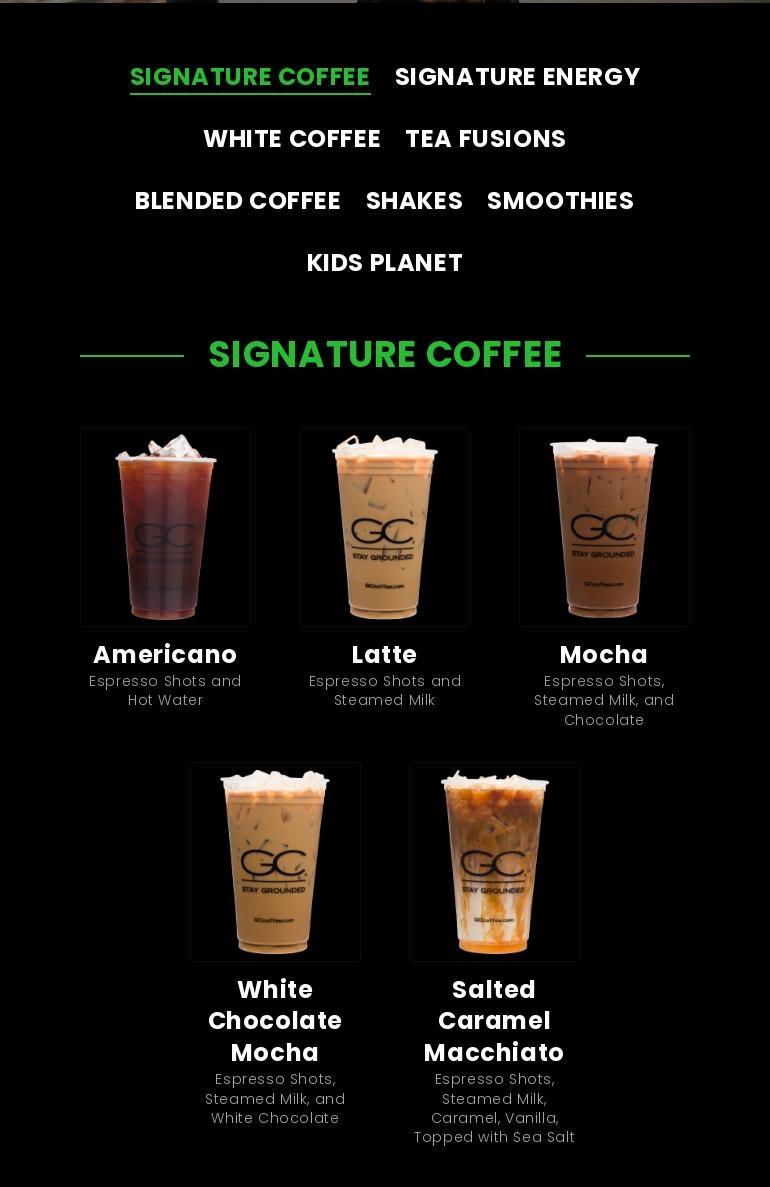Click the Americano drink photo
The image size is (770, 1187).
(x=165, y=526)
